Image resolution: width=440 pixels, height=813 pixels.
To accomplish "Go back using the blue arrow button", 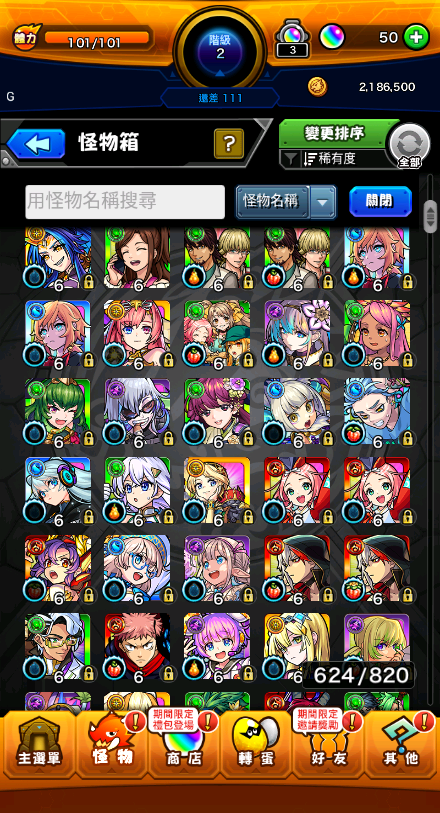I will (x=36, y=144).
